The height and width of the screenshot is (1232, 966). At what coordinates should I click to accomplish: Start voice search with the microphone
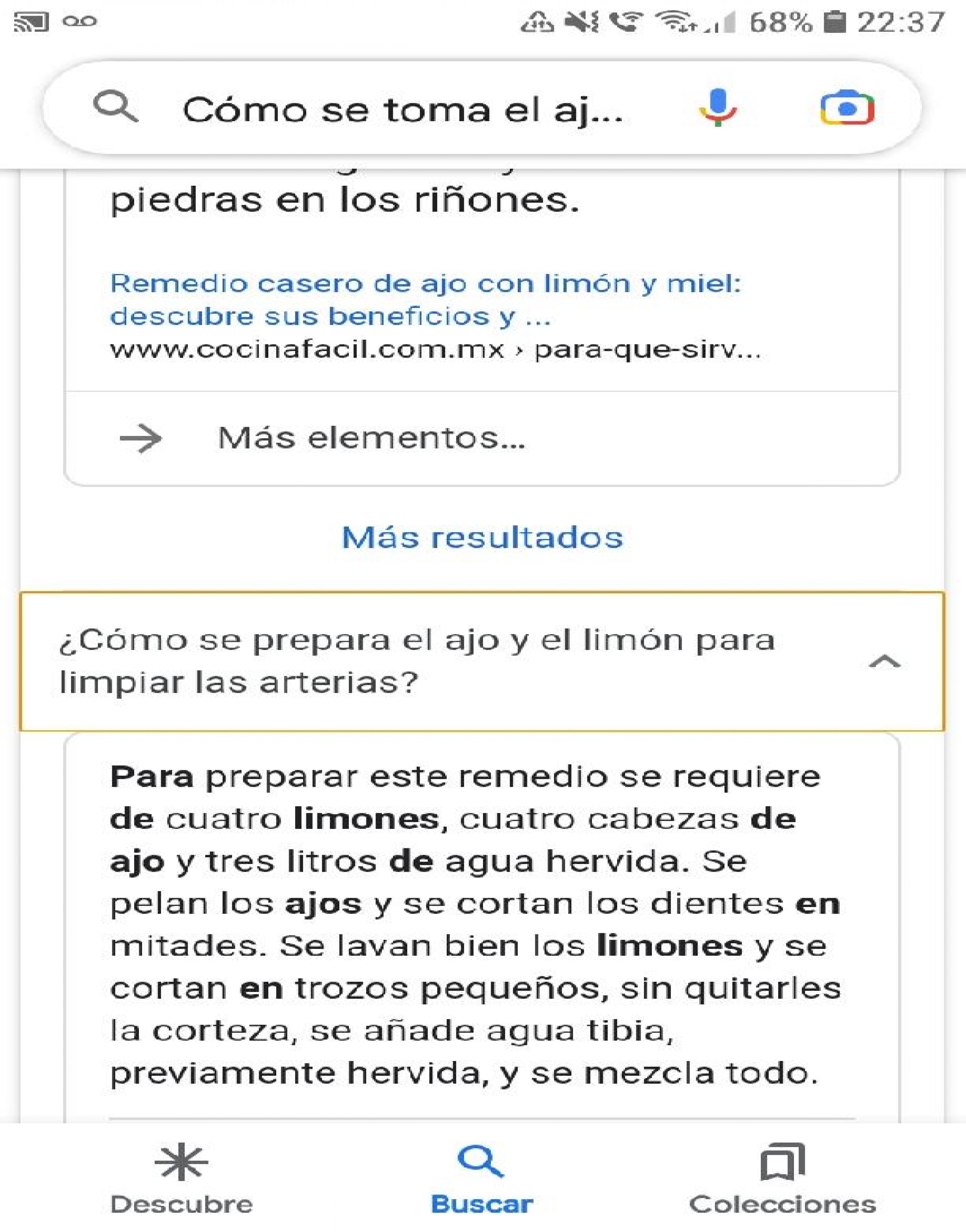click(717, 108)
